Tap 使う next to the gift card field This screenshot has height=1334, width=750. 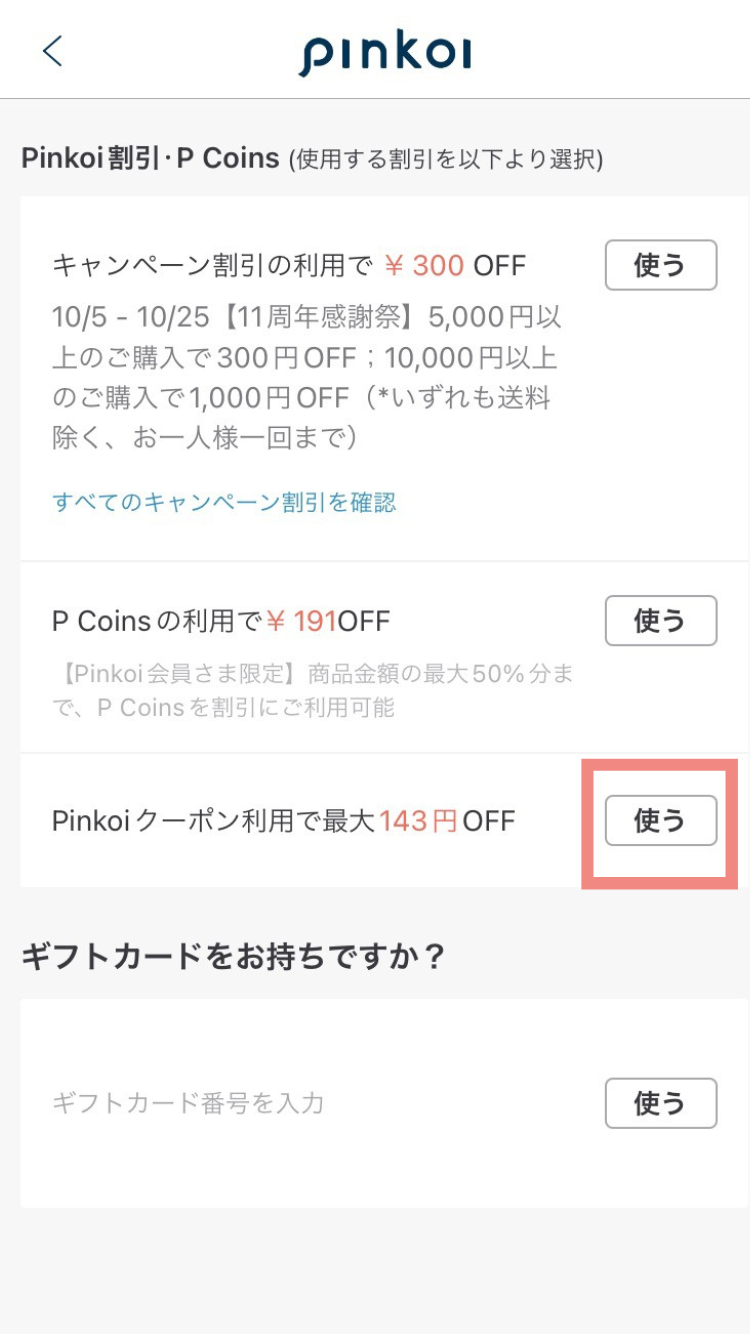click(x=661, y=1103)
